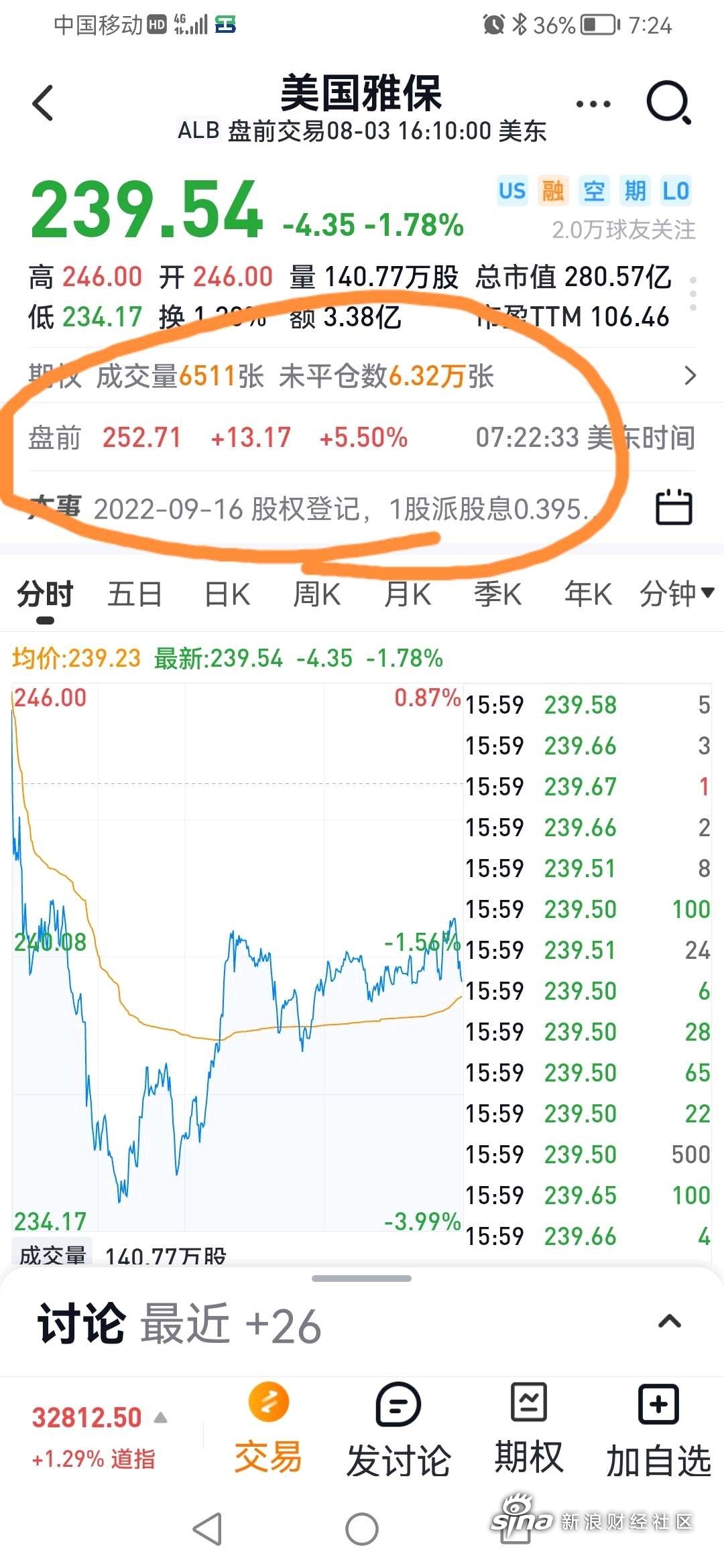
Task: Tap the 交易 trade button
Action: pyautogui.click(x=268, y=1429)
